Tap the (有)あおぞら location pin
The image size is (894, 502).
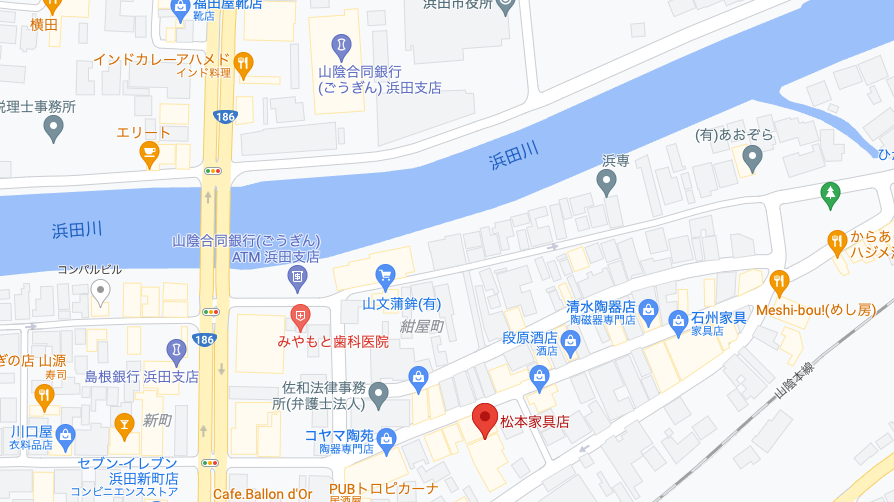[x=753, y=156]
